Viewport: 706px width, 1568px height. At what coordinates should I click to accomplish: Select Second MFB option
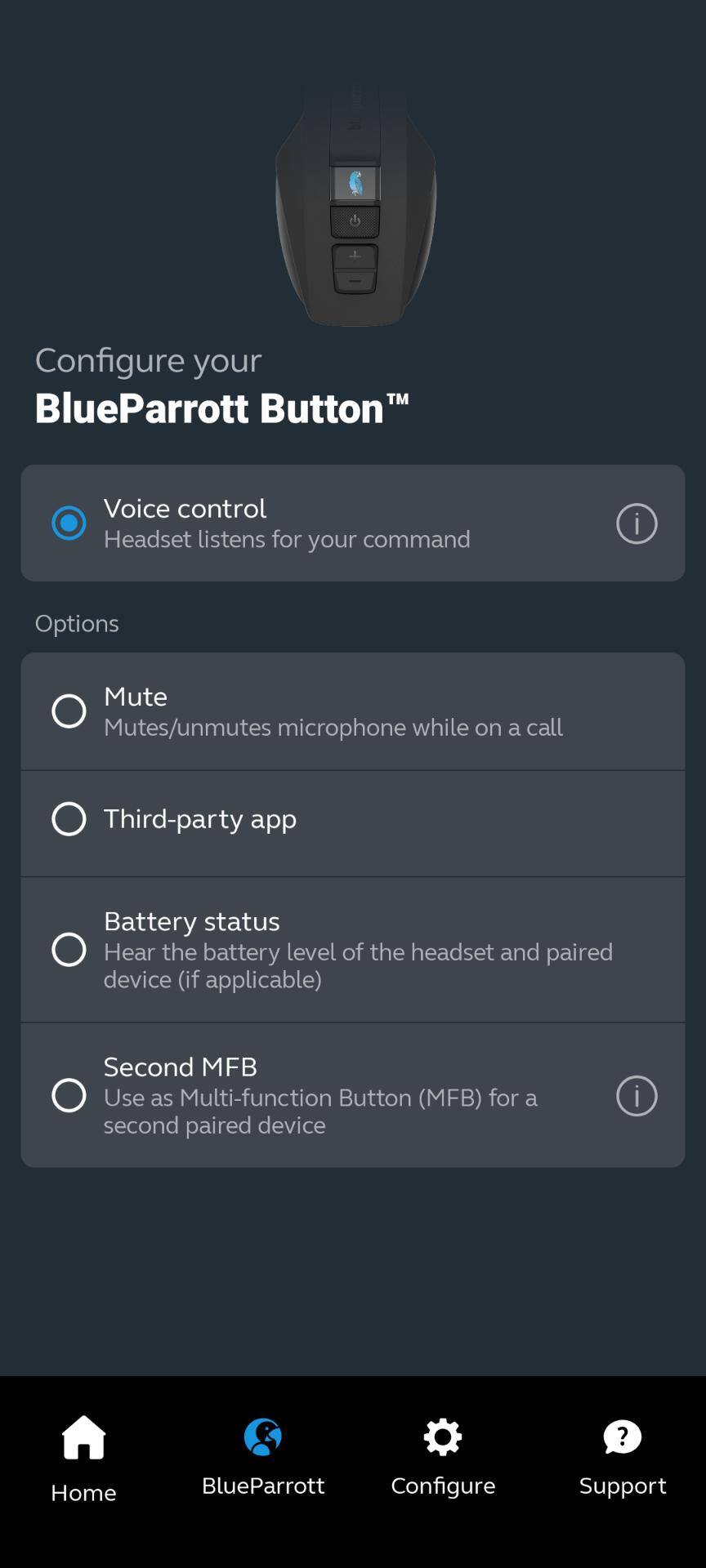click(69, 1095)
